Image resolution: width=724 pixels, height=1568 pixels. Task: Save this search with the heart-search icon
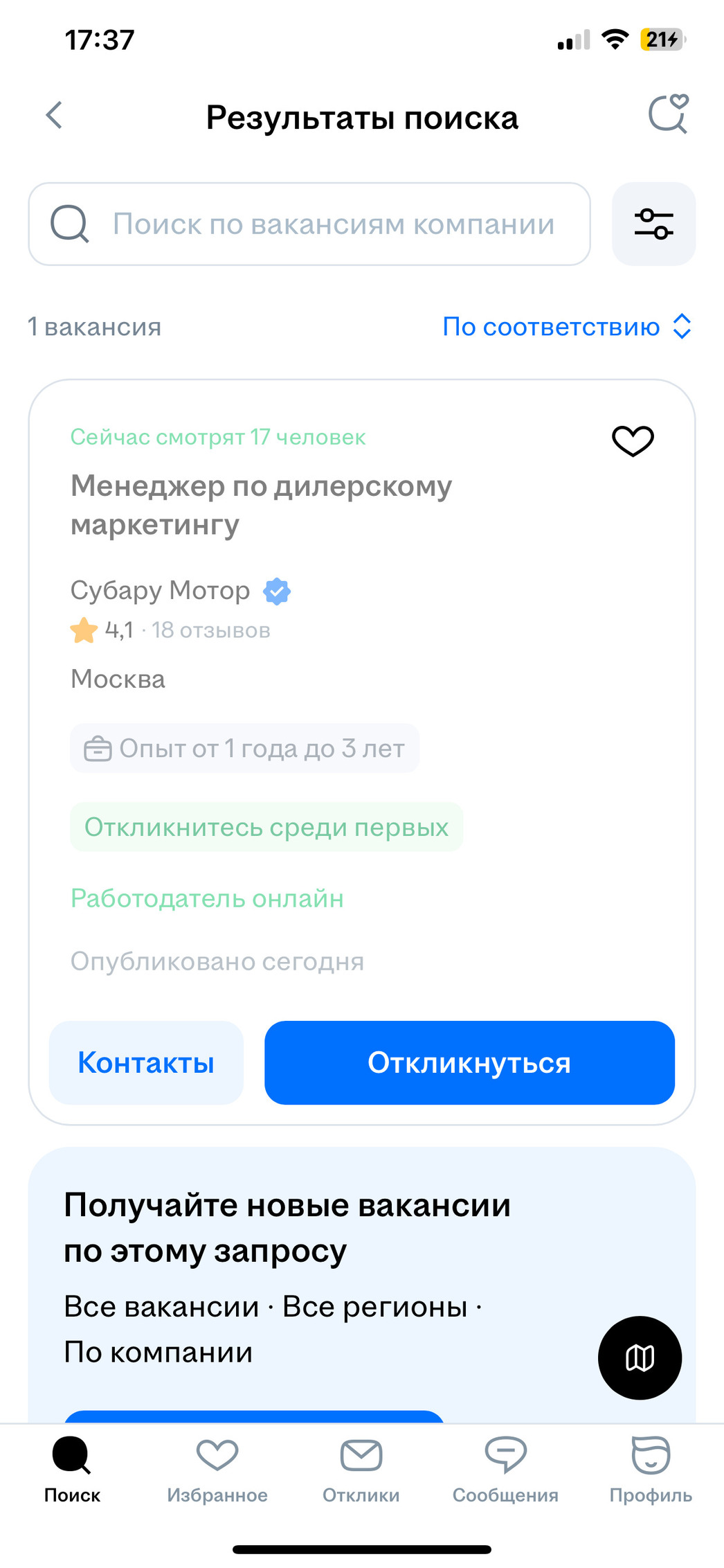point(668,114)
